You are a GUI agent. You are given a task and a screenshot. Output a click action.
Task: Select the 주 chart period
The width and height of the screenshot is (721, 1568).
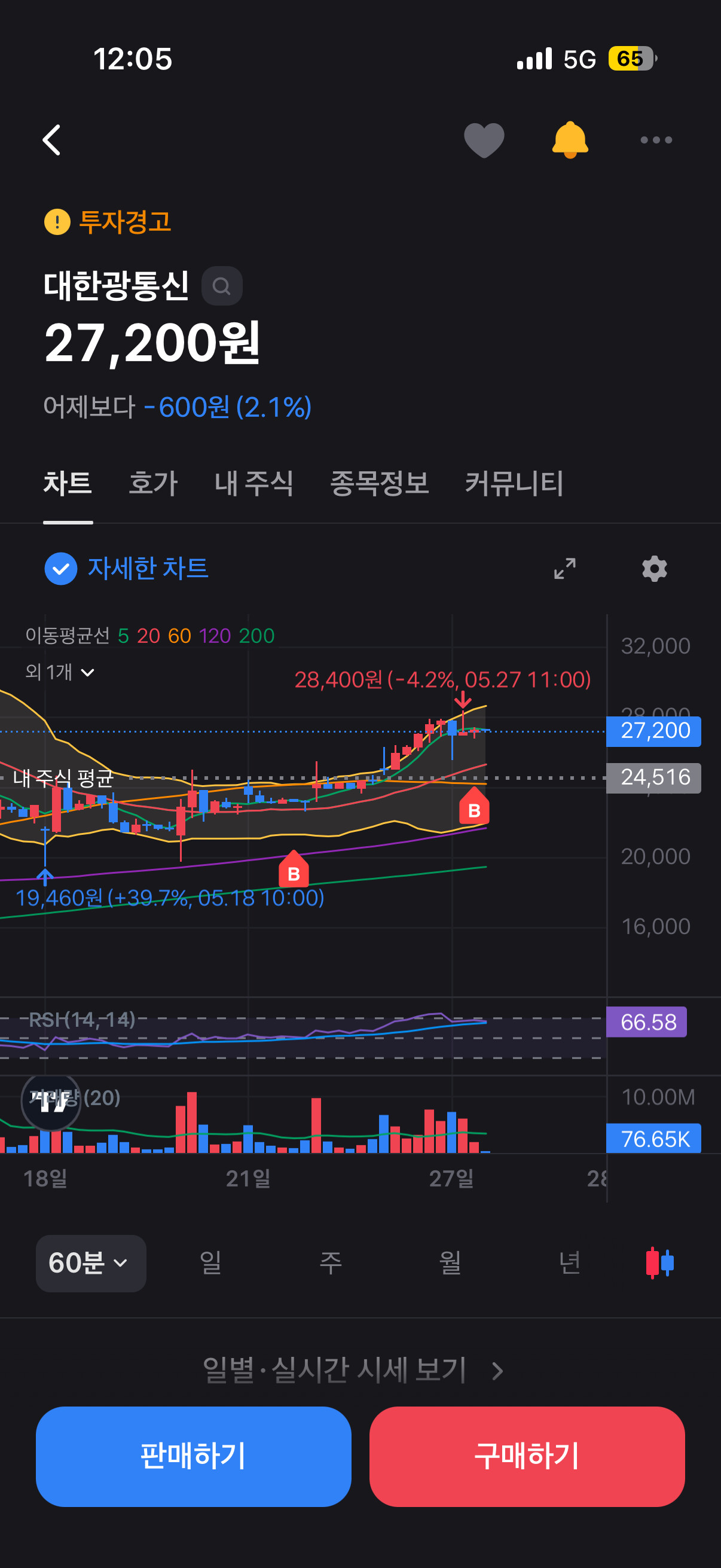[331, 1263]
